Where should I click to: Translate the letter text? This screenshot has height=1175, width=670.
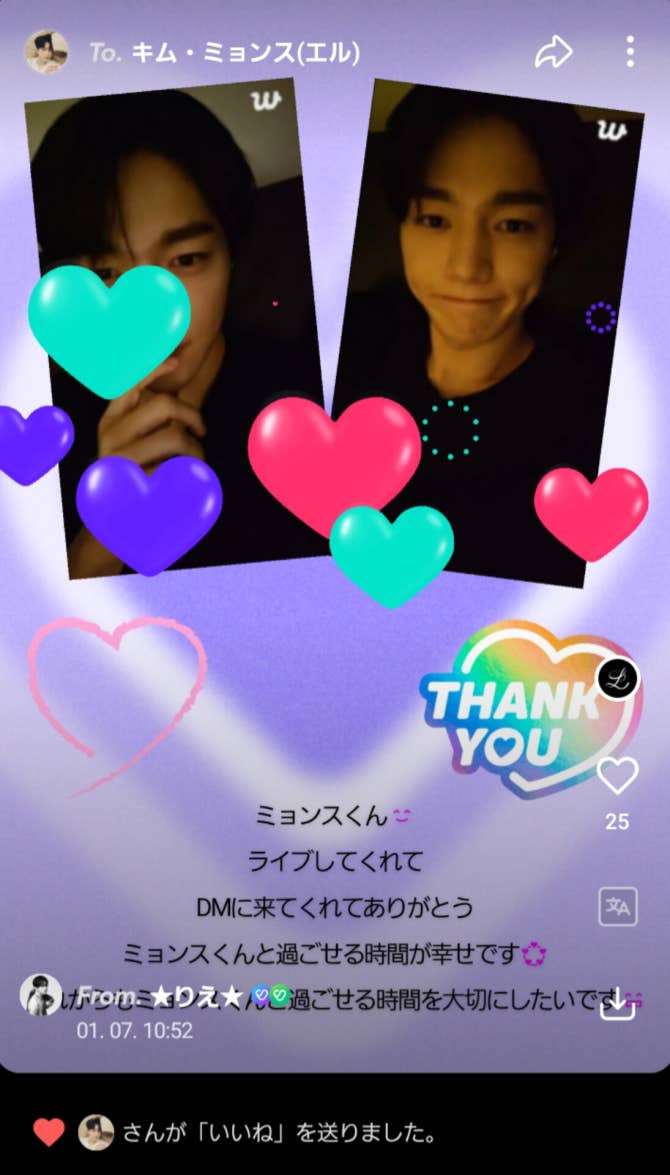click(617, 907)
